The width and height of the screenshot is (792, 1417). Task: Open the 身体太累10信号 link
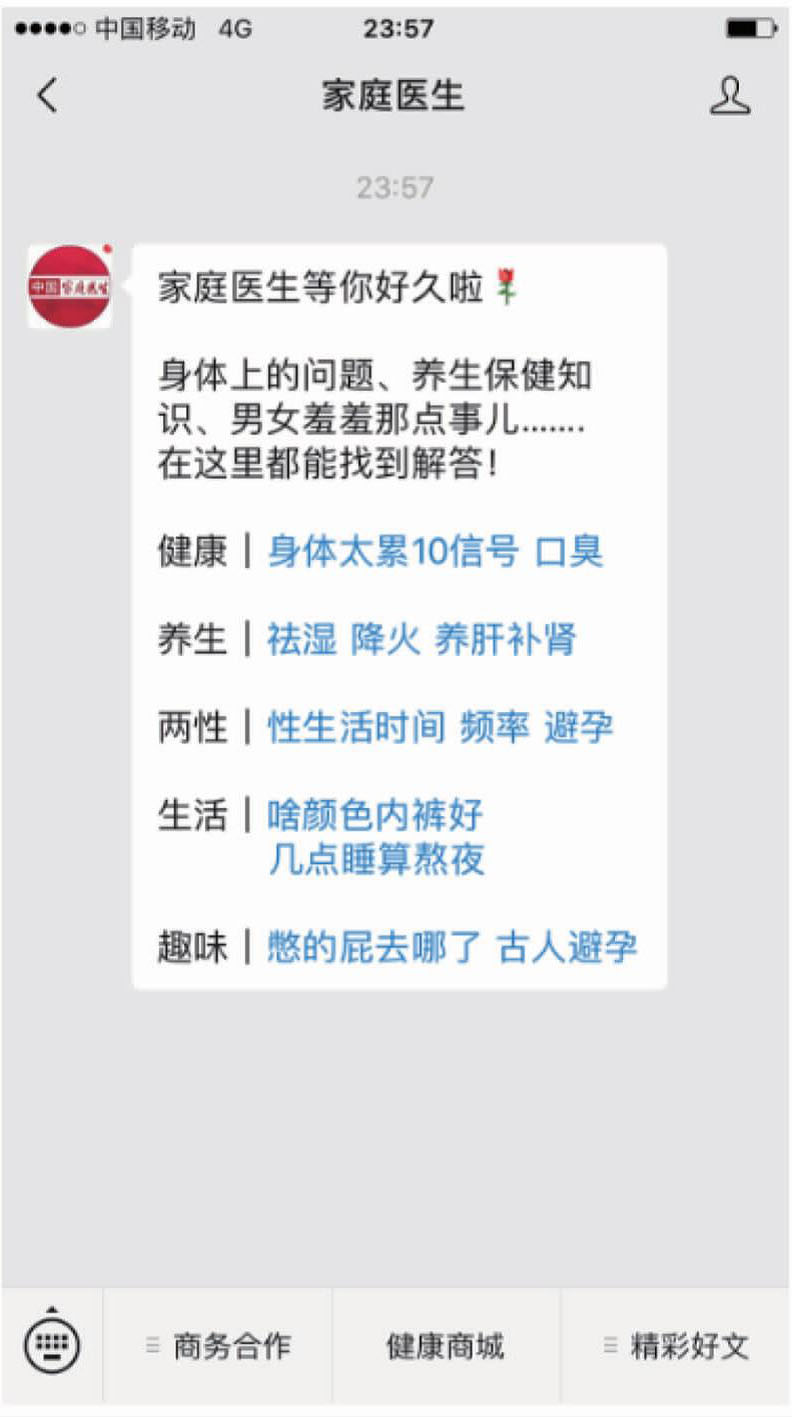(393, 551)
